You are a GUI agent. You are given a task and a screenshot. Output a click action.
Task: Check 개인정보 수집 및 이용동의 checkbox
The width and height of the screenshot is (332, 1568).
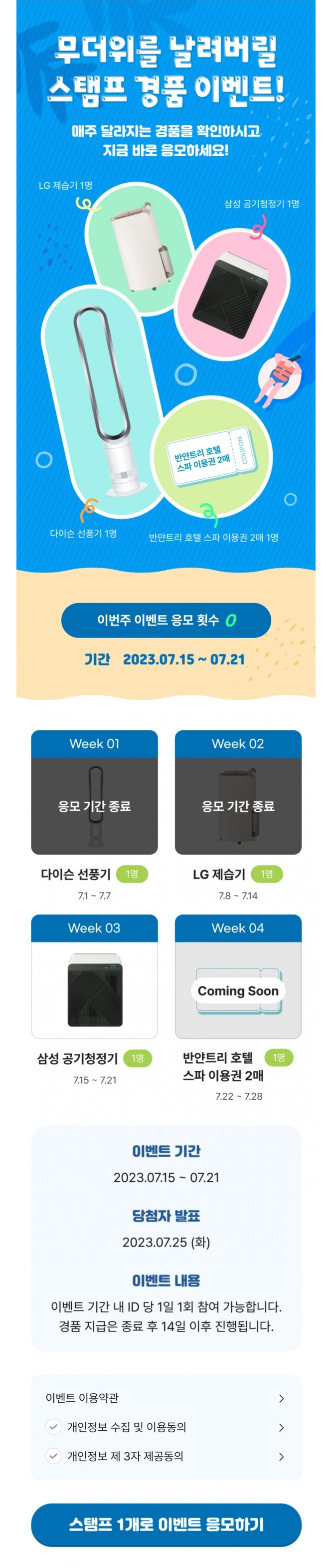53,1427
